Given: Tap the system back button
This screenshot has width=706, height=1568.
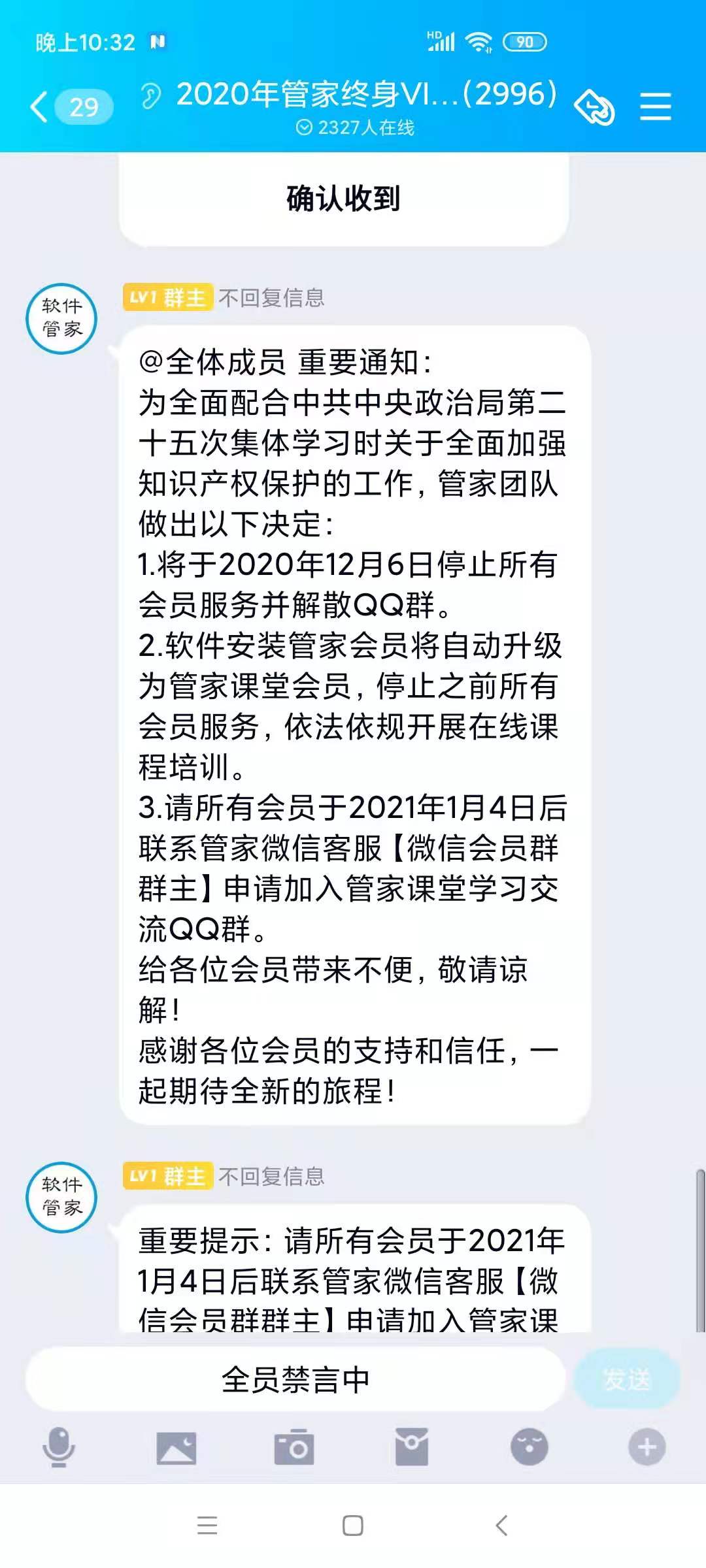Looking at the screenshot, I should click(501, 1526).
